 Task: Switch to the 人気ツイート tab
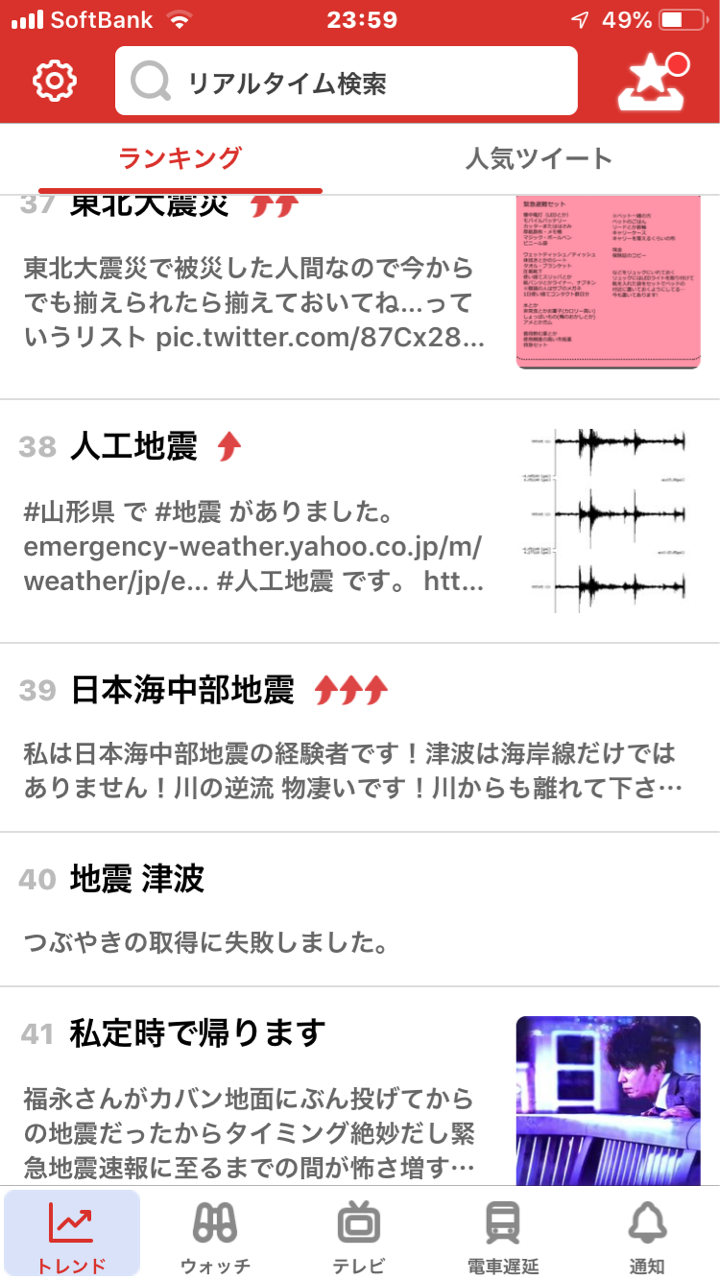coord(538,158)
